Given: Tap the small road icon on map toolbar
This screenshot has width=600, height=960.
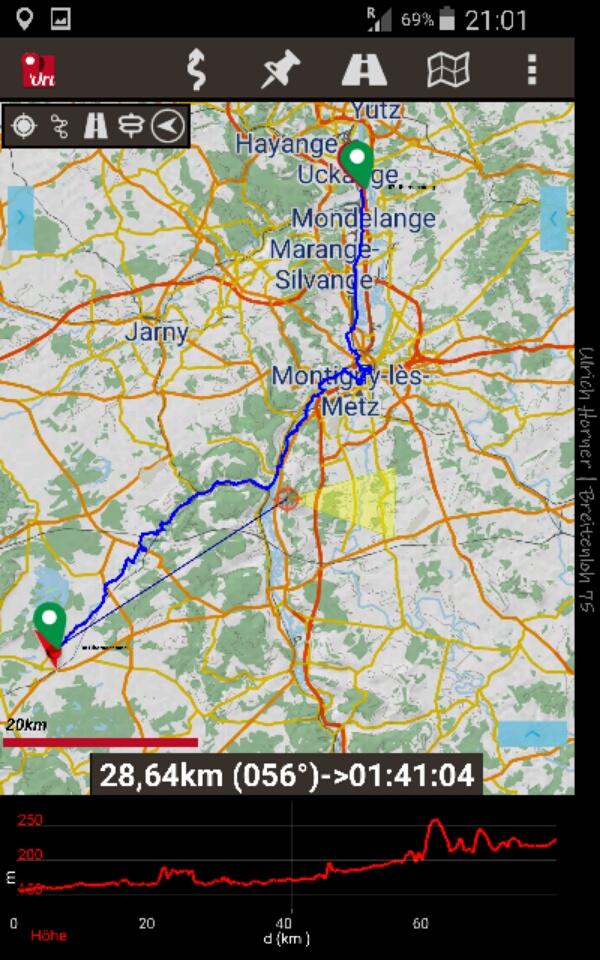Looking at the screenshot, I should pos(96,126).
